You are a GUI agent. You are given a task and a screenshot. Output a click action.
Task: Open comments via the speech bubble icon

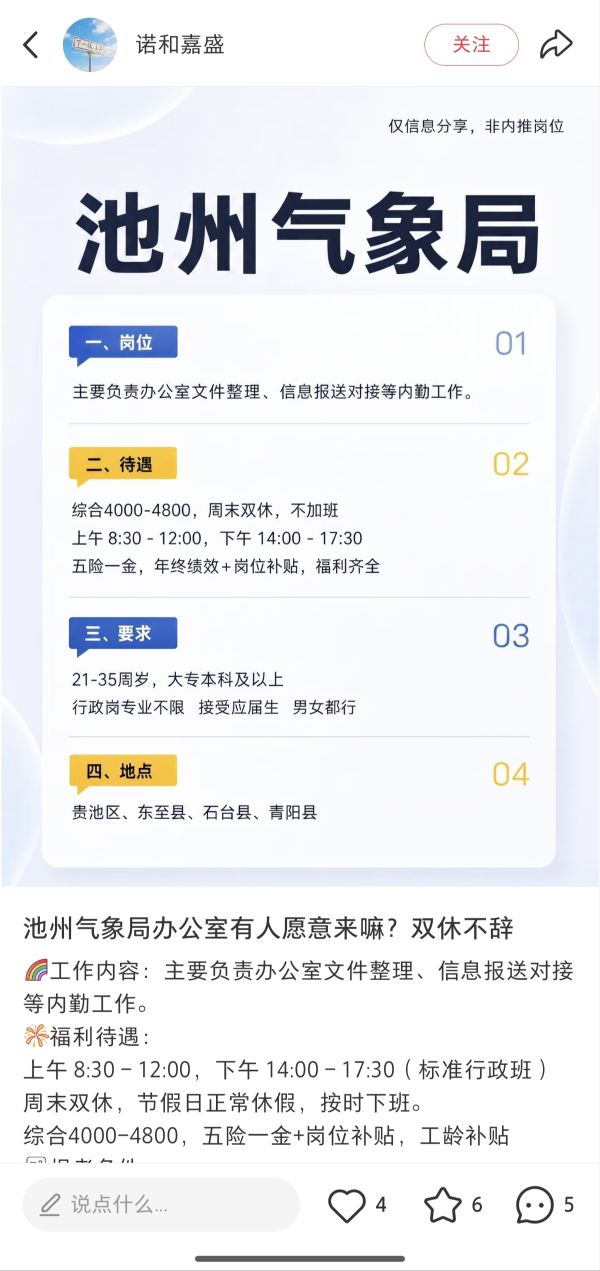coord(535,1205)
